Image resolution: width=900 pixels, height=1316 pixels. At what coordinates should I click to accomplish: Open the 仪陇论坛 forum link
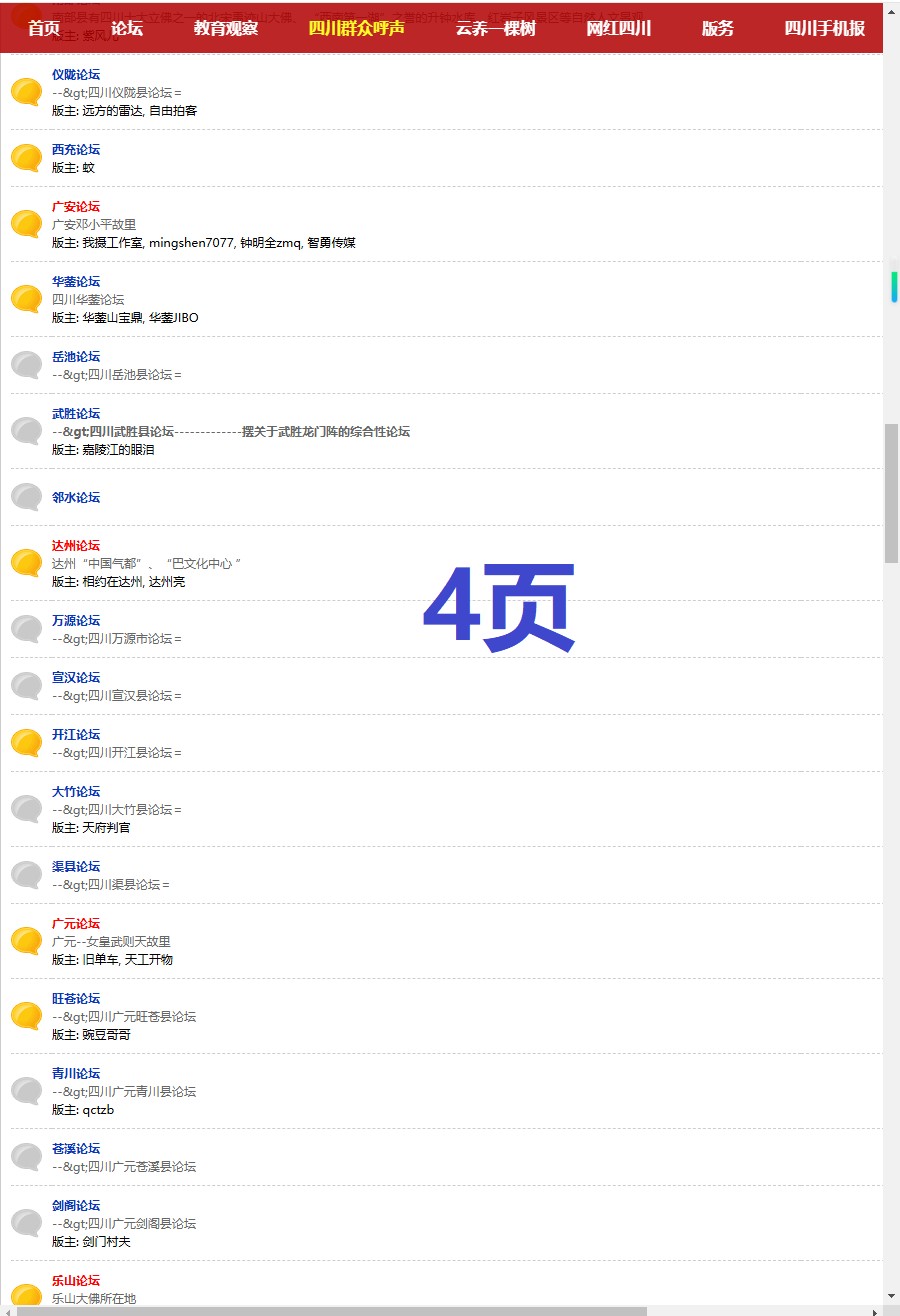pos(76,75)
